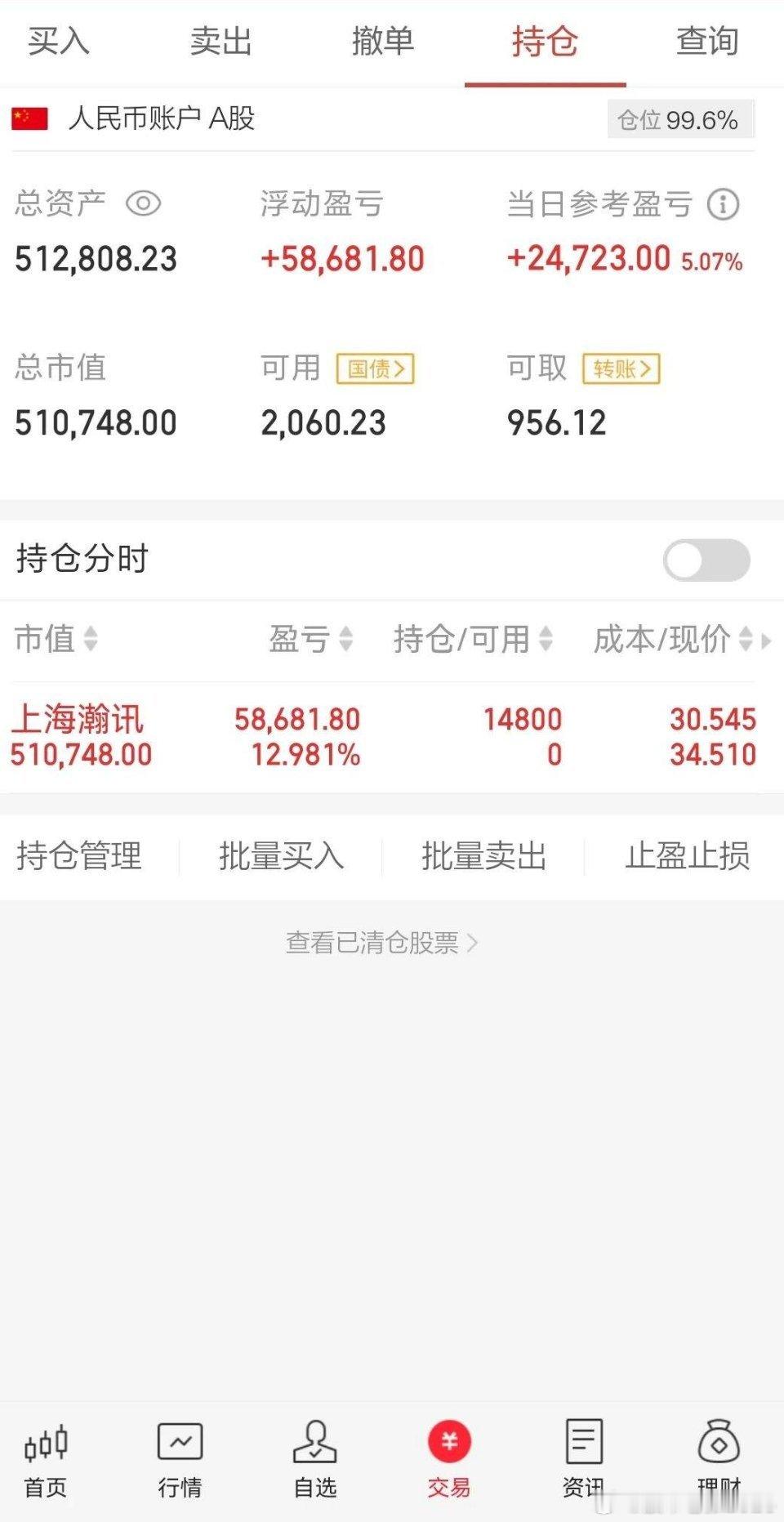Open the 国债 treasury bond shortcut

[x=375, y=368]
